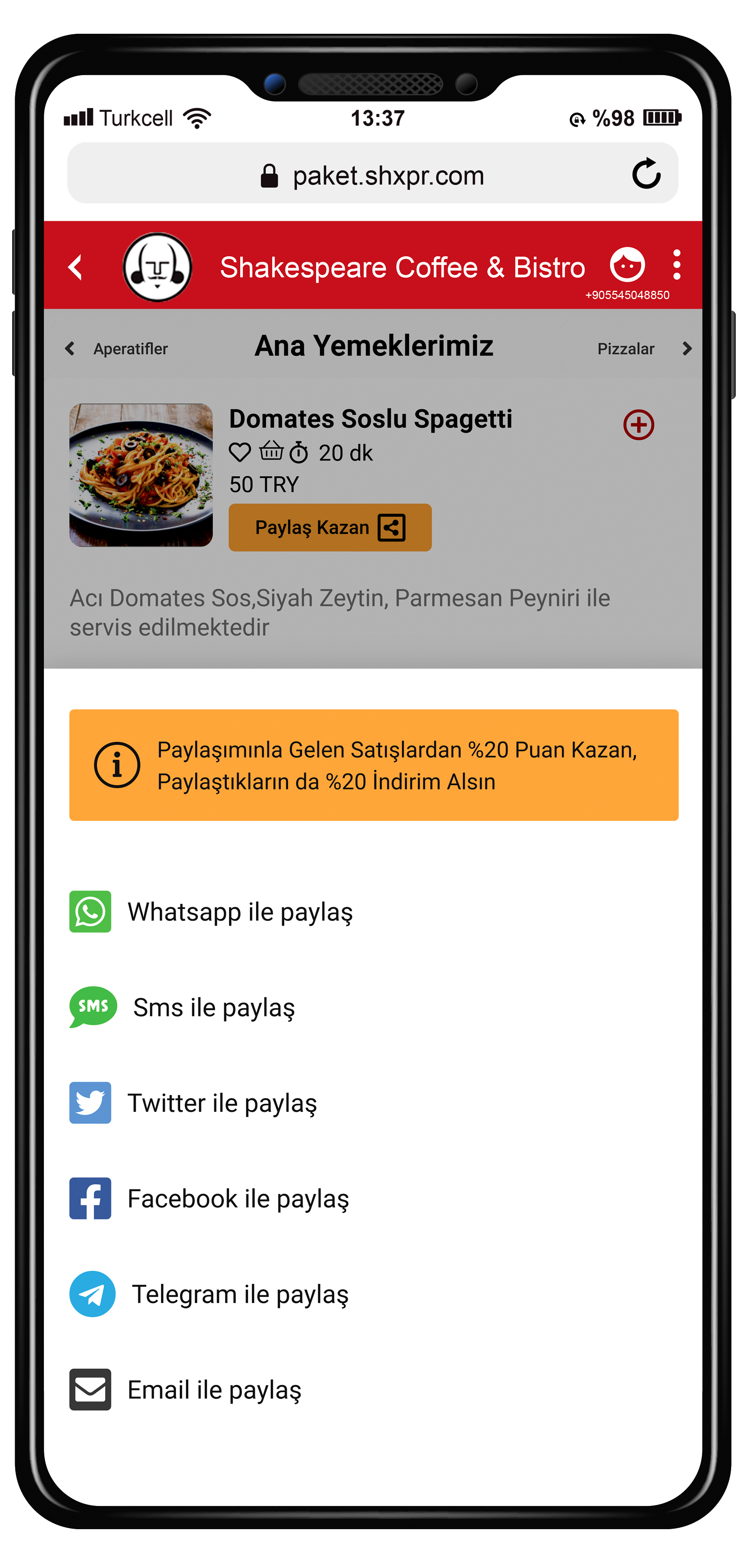Go back using the header arrow
This screenshot has height=1568, width=748.
click(75, 267)
